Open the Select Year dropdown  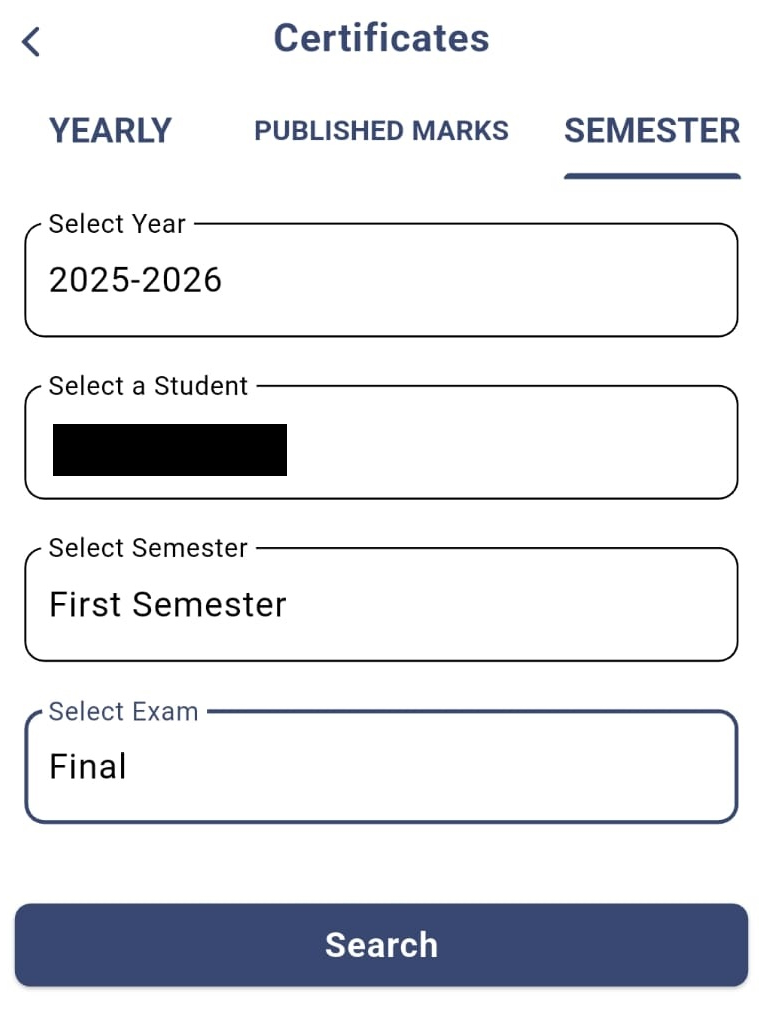pyautogui.click(x=381, y=280)
